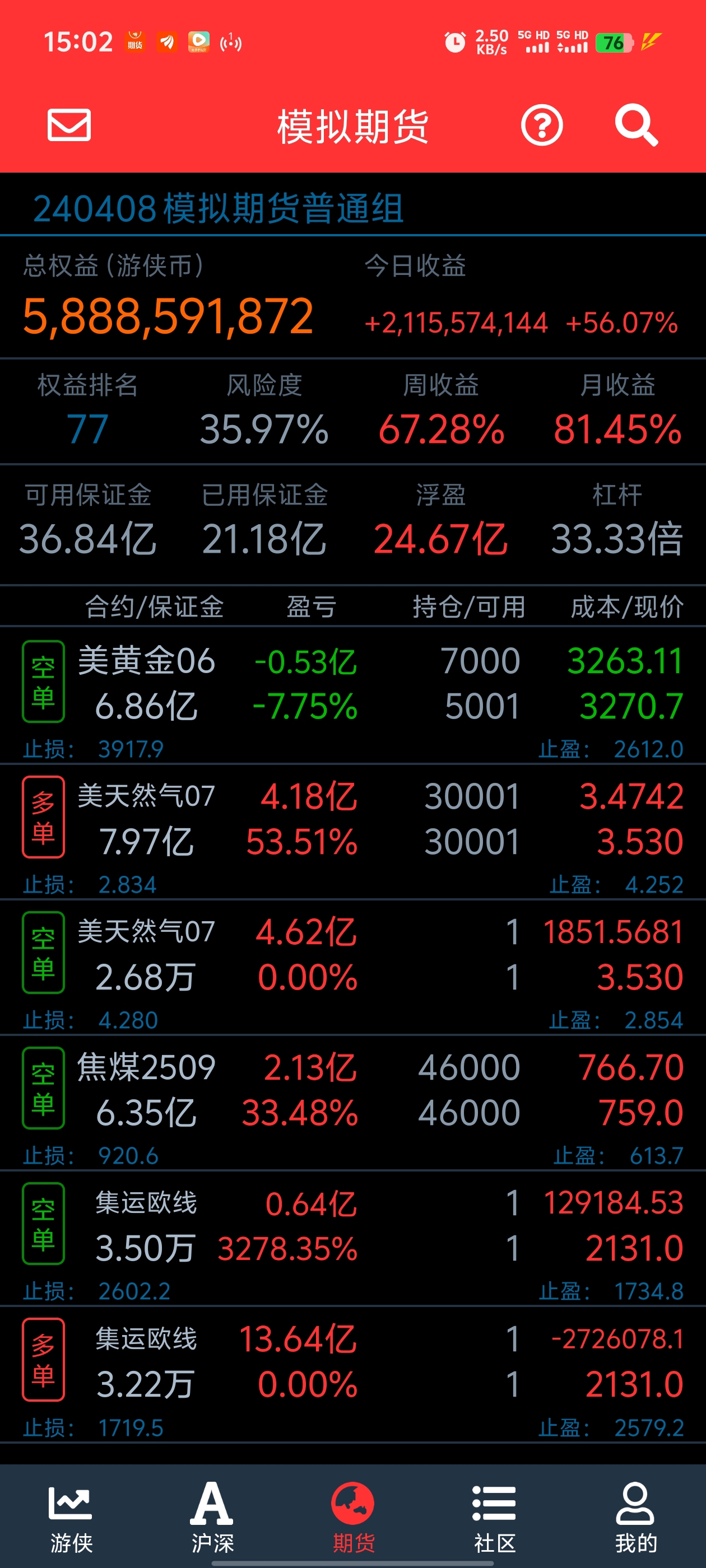Open the 美黄金06 short position

[x=354, y=695]
